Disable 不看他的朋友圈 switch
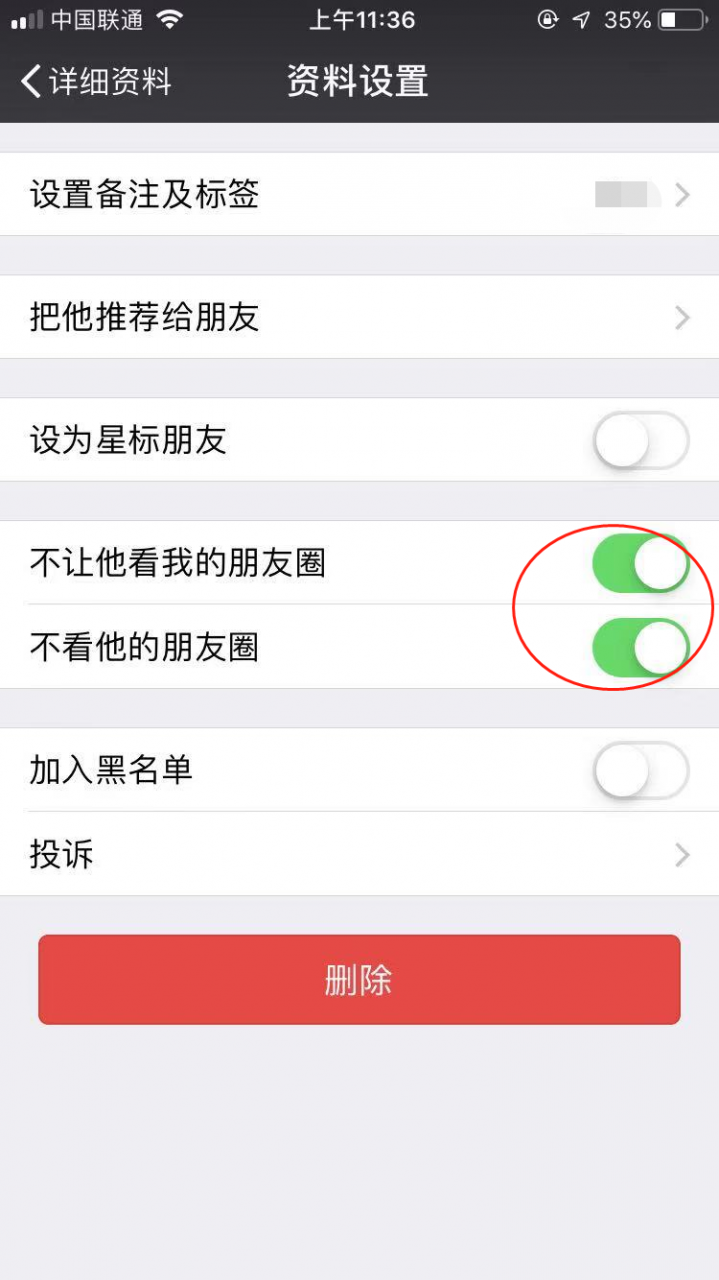This screenshot has width=719, height=1280. pos(640,647)
